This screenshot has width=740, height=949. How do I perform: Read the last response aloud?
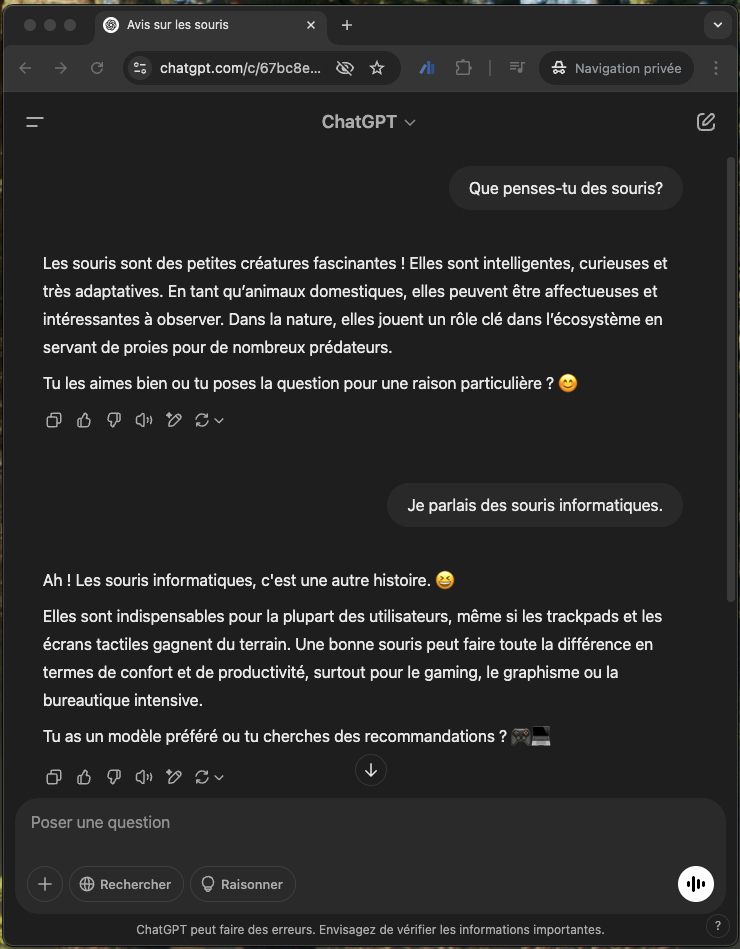click(x=144, y=777)
